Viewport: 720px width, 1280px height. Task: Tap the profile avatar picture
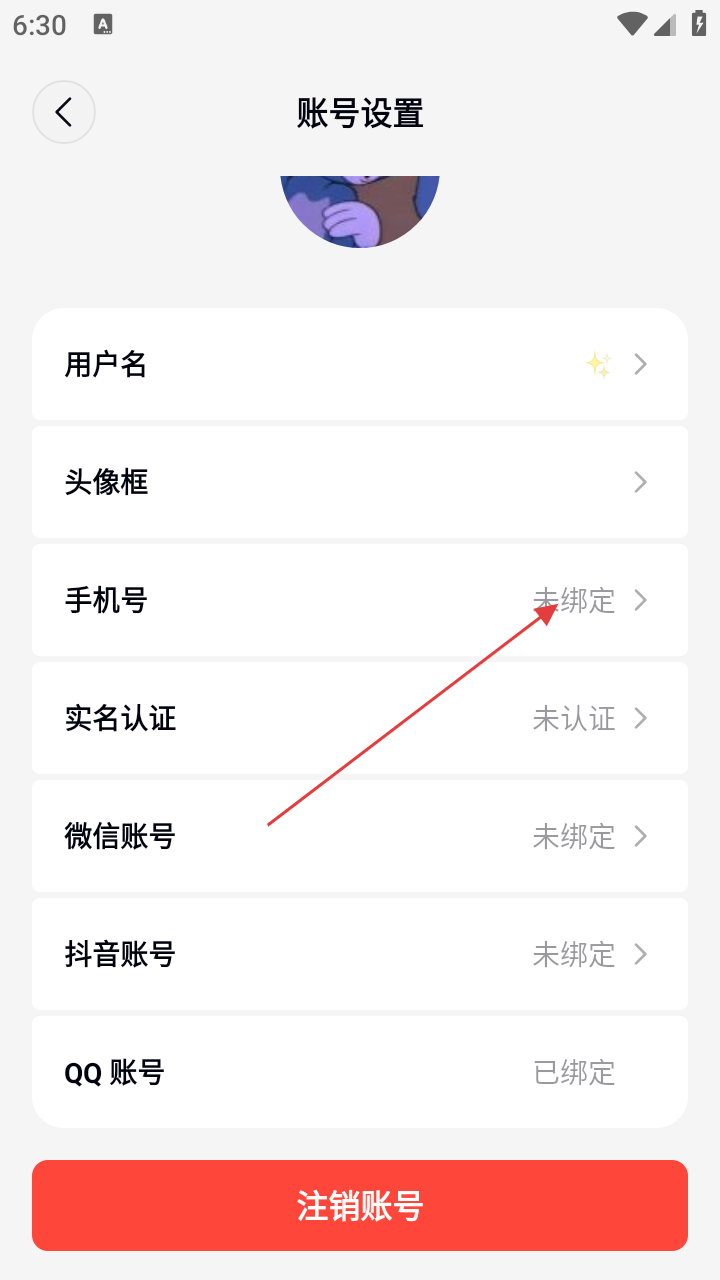pos(360,210)
